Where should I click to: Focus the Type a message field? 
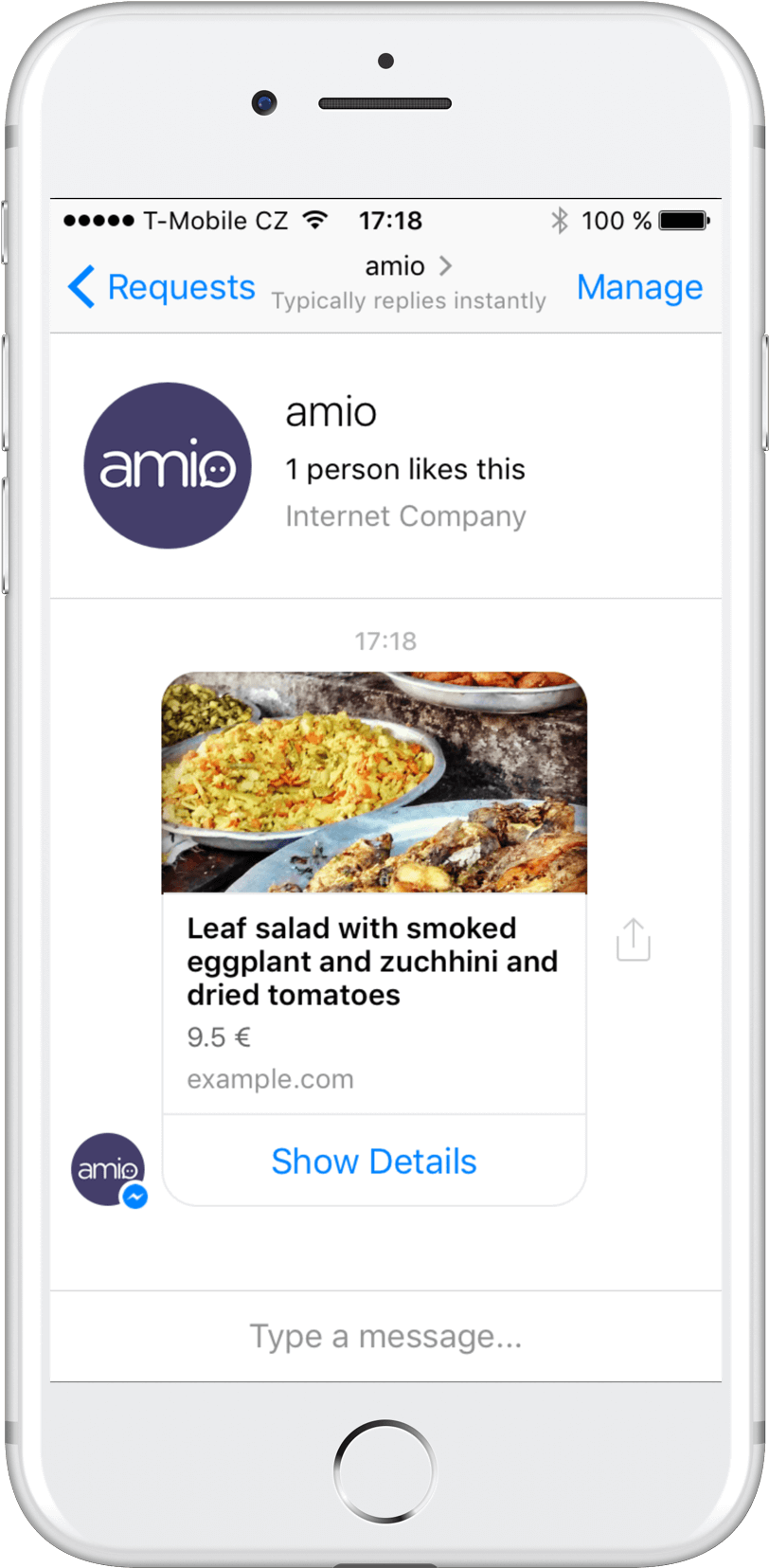[385, 1336]
